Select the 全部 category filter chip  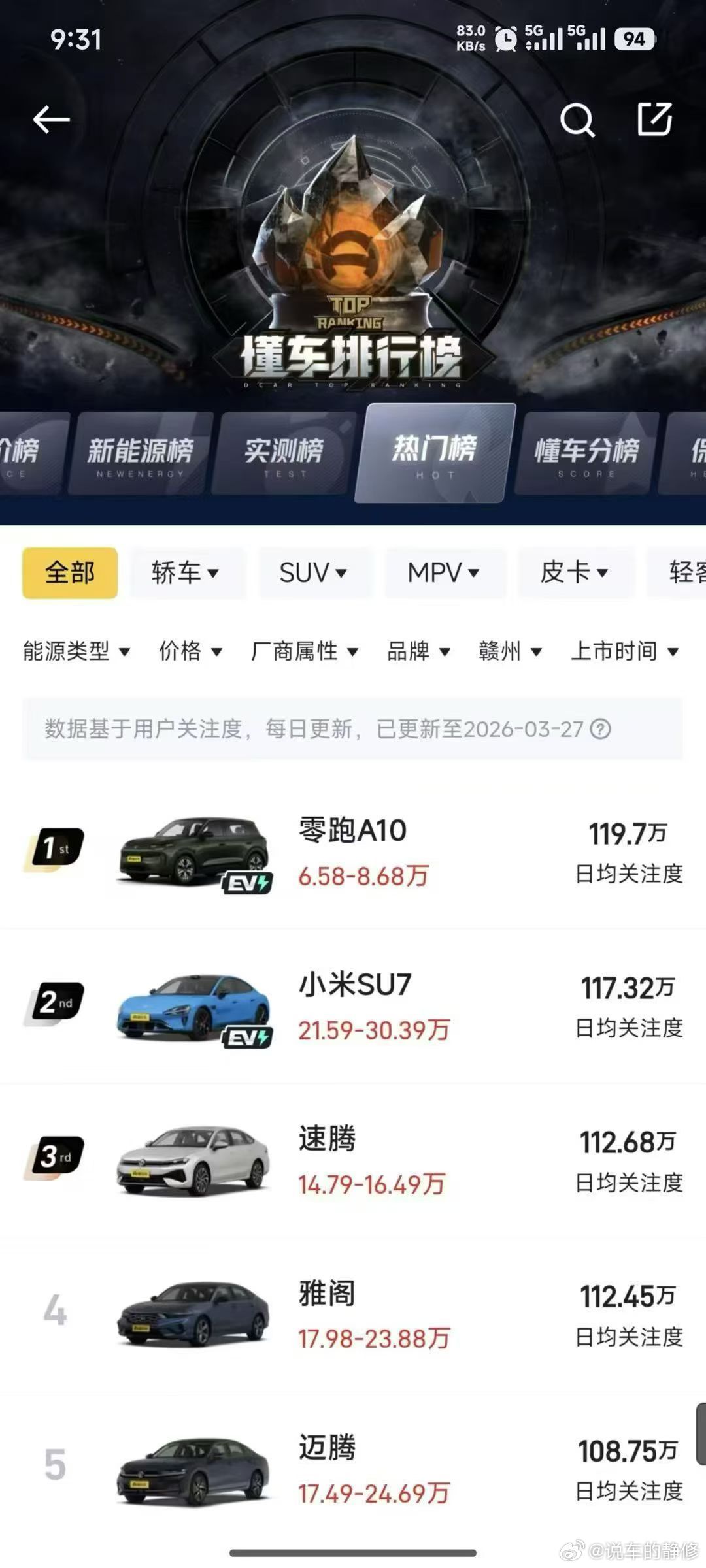click(x=69, y=572)
